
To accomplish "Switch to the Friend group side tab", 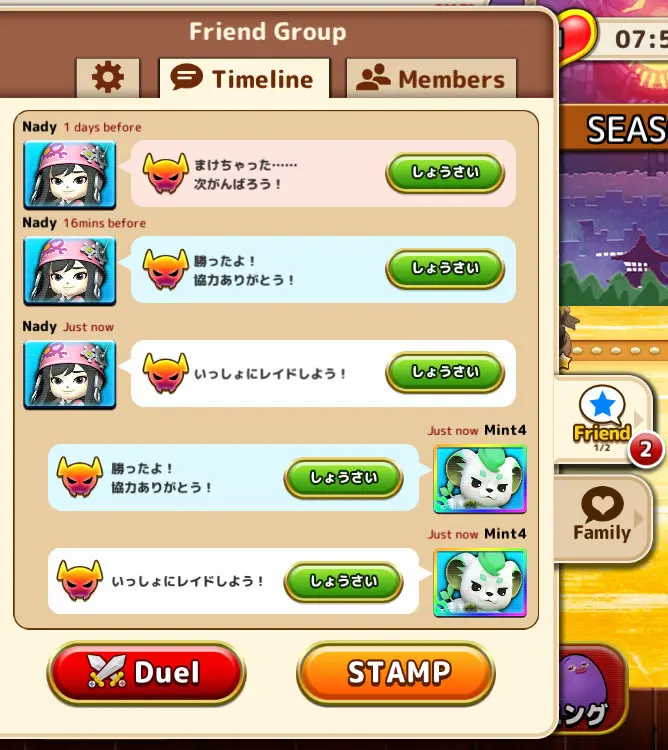I will click(x=603, y=420).
